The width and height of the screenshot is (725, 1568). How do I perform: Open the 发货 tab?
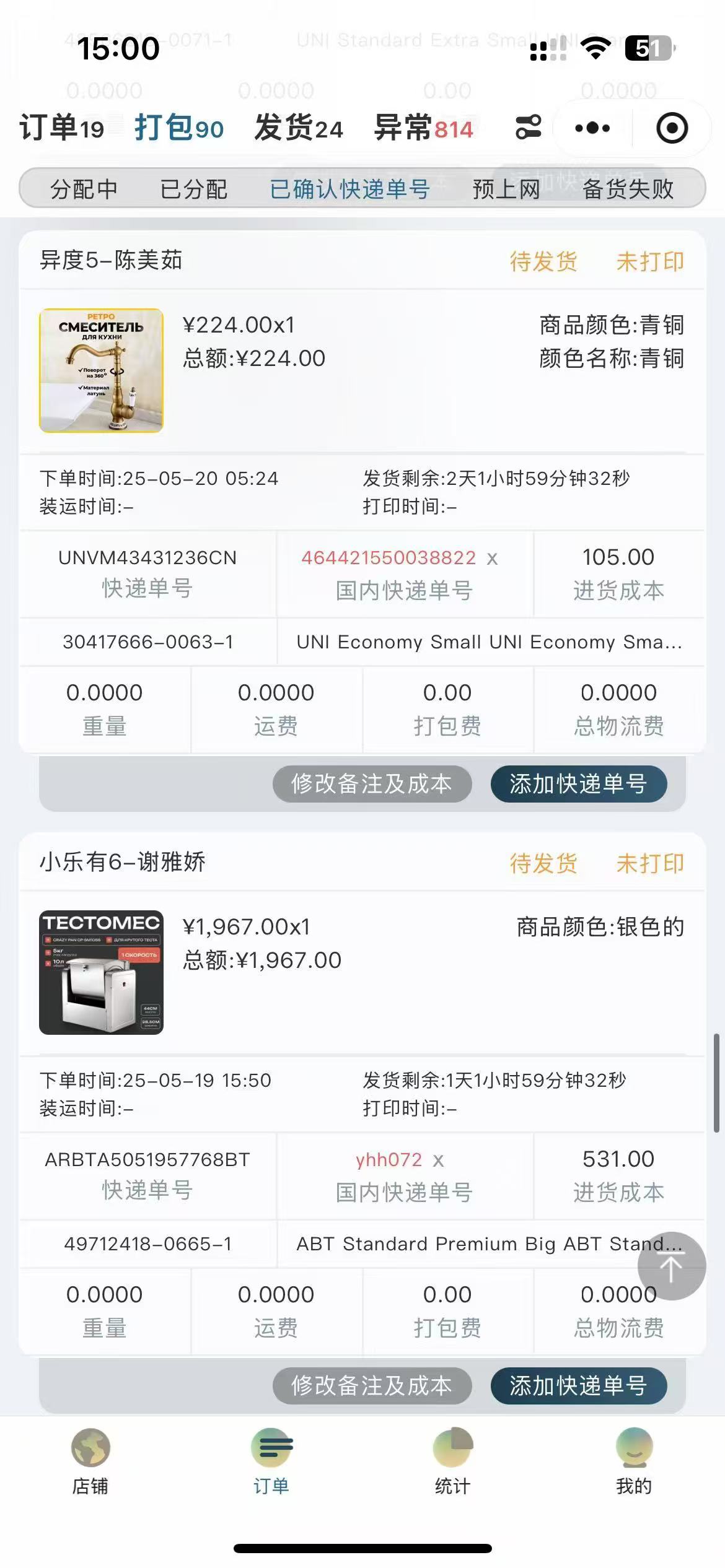(x=298, y=128)
